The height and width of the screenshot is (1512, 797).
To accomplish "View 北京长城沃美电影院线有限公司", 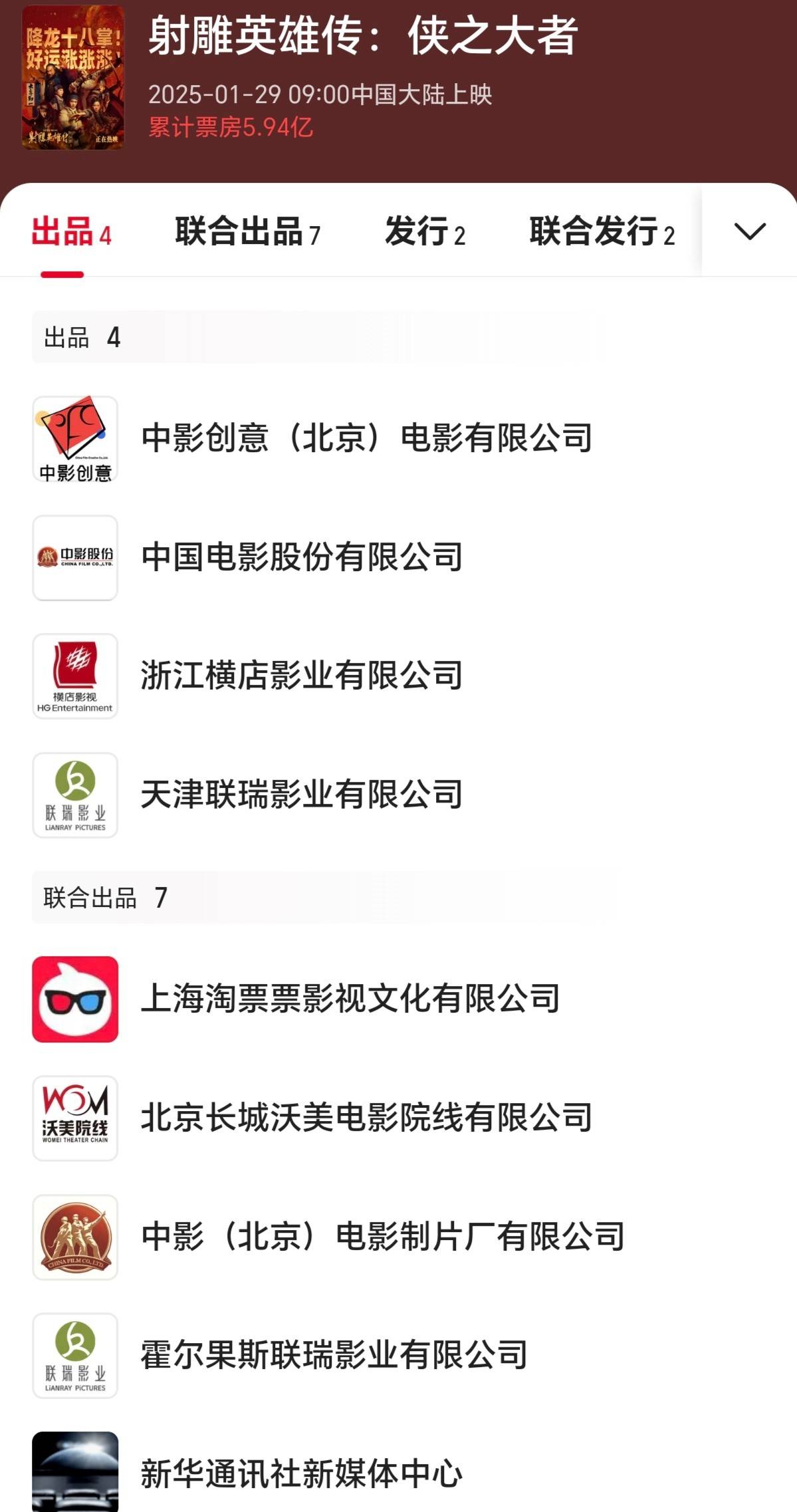I will click(x=366, y=1118).
